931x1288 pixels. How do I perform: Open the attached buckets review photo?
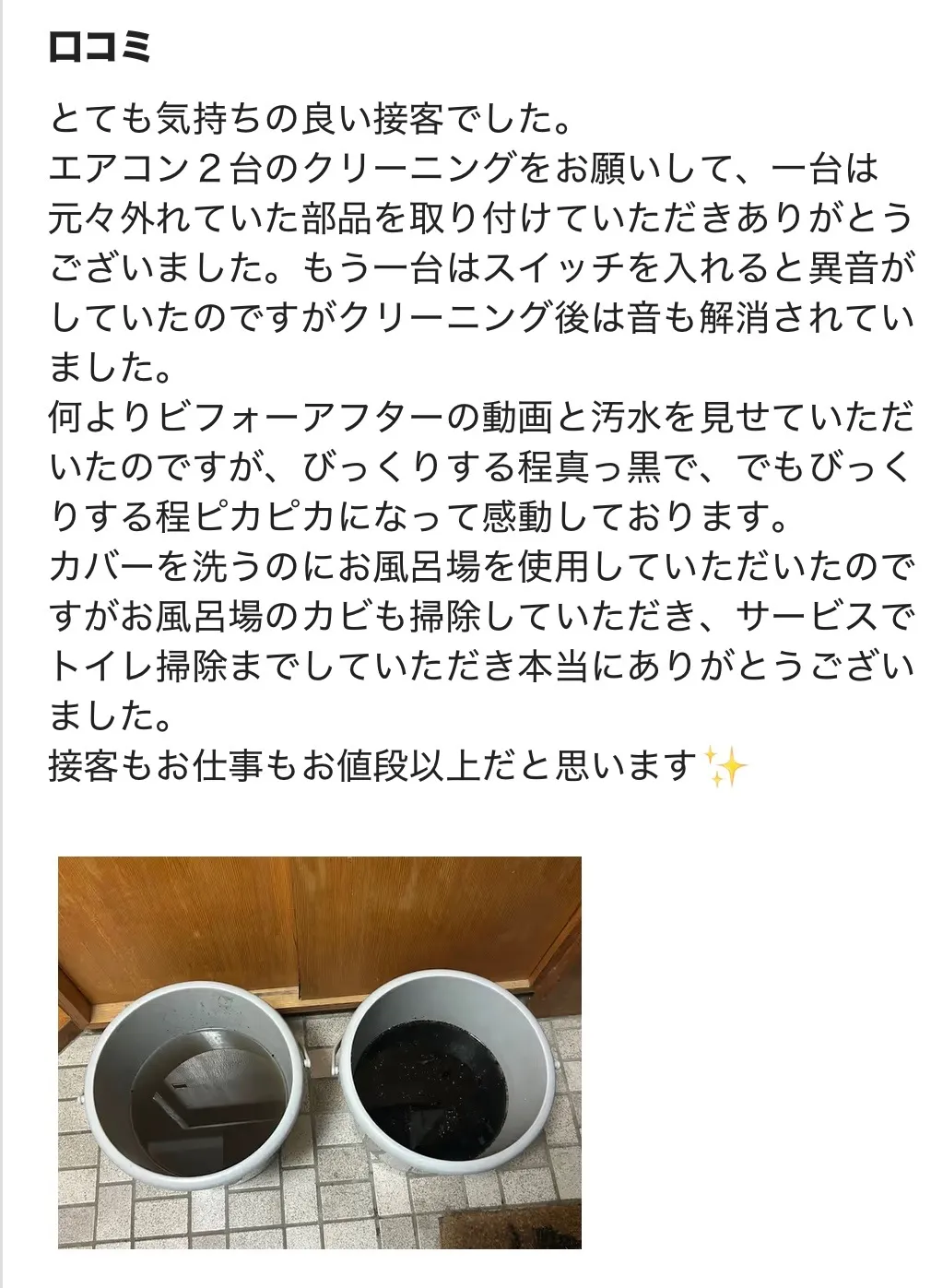point(319,1051)
